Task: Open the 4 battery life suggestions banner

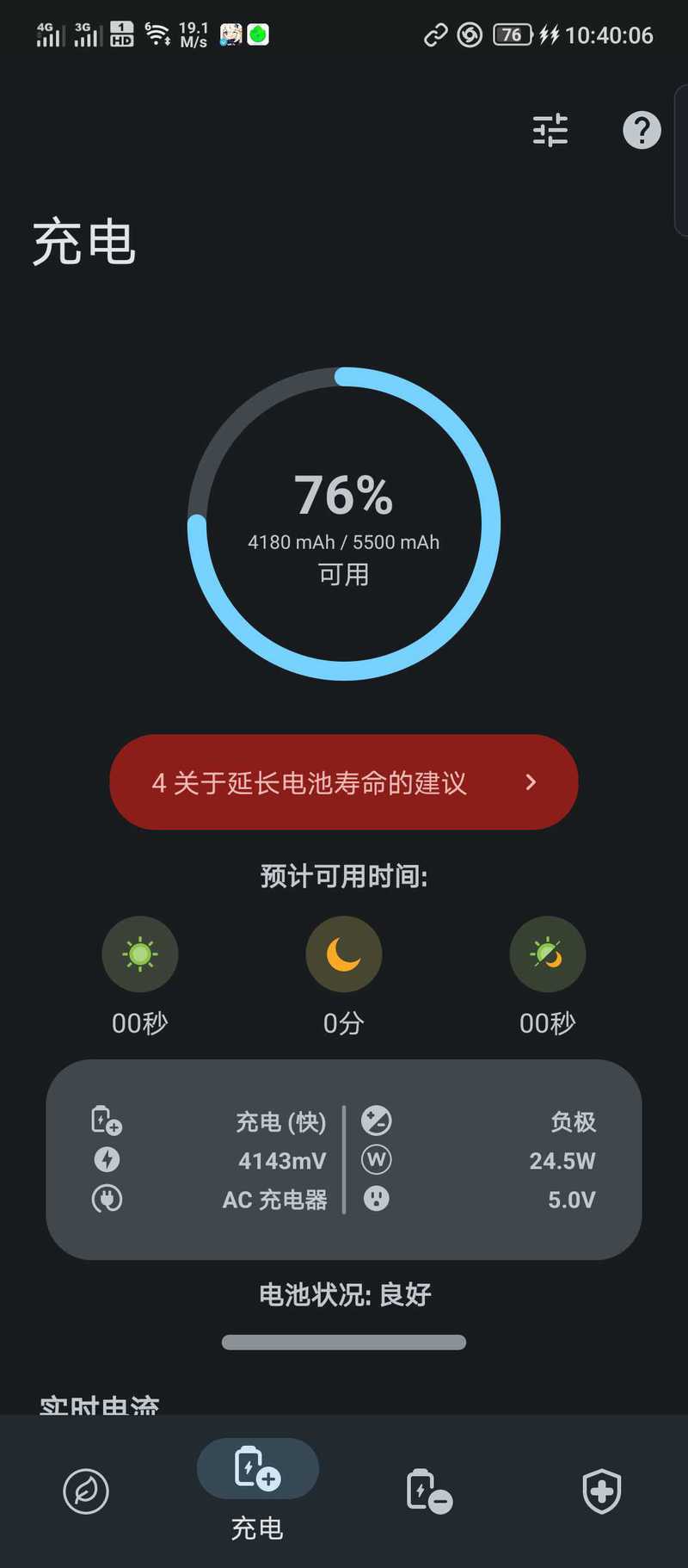Action: click(344, 782)
